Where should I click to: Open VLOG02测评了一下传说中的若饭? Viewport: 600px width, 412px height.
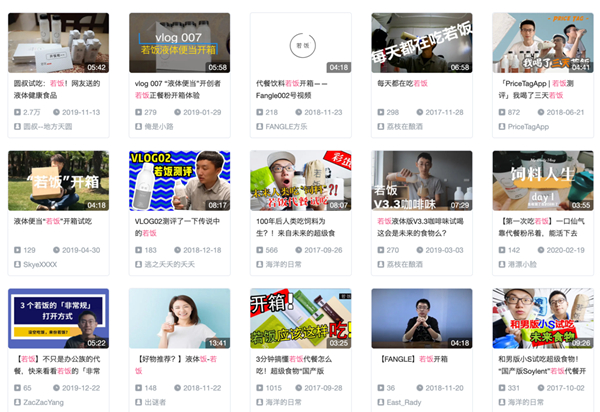pos(179,181)
